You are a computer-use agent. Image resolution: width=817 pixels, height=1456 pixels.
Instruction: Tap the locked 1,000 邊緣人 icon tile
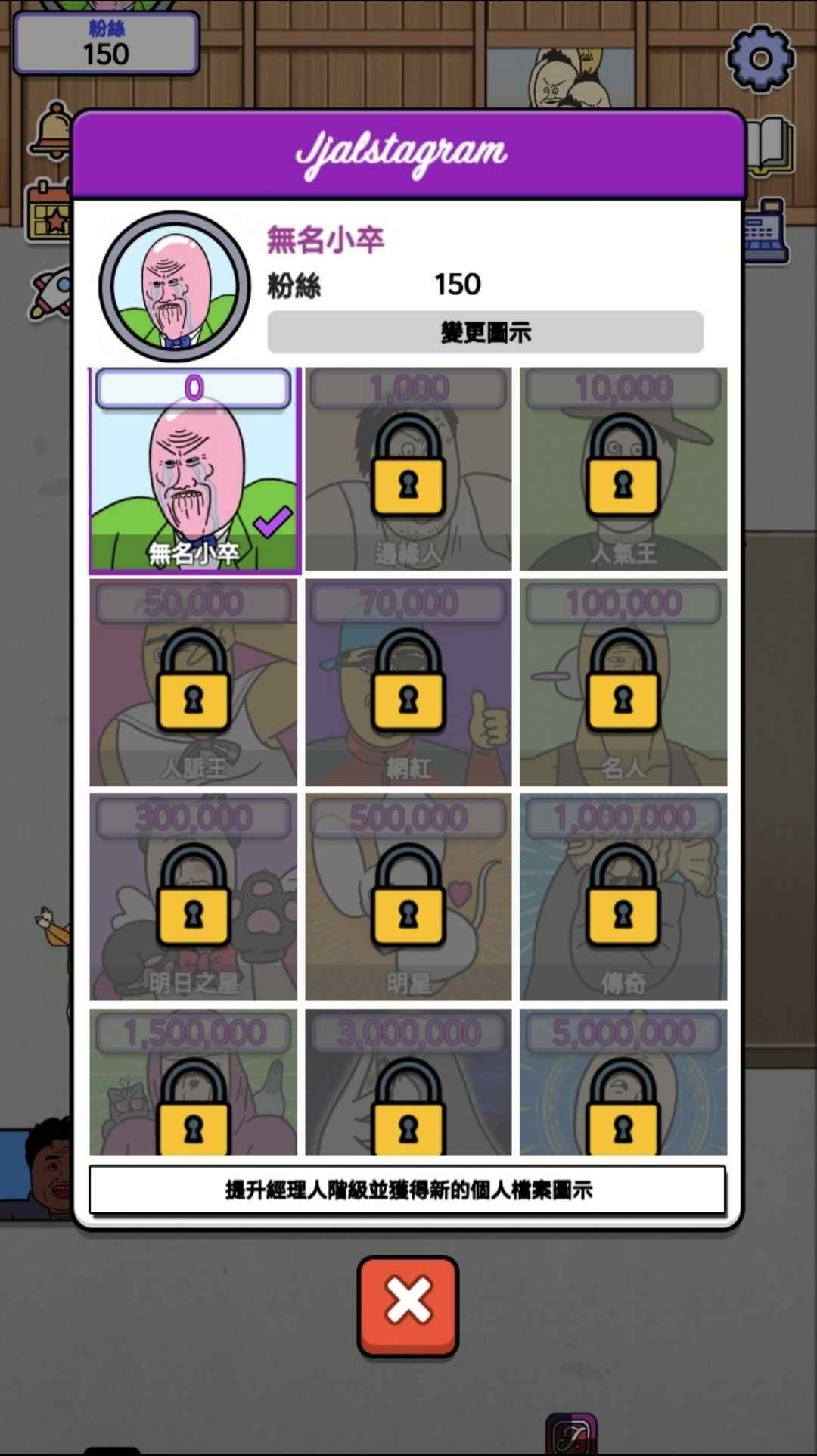[408, 469]
